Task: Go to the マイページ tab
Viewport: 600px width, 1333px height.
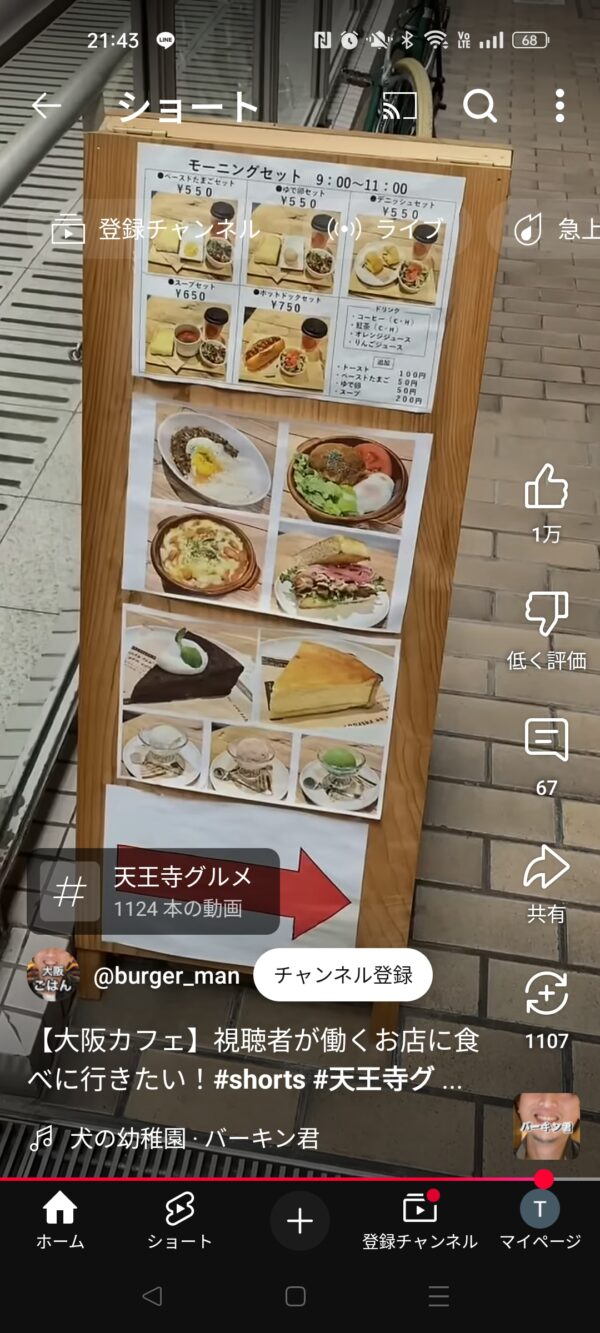Action: pos(540,1221)
